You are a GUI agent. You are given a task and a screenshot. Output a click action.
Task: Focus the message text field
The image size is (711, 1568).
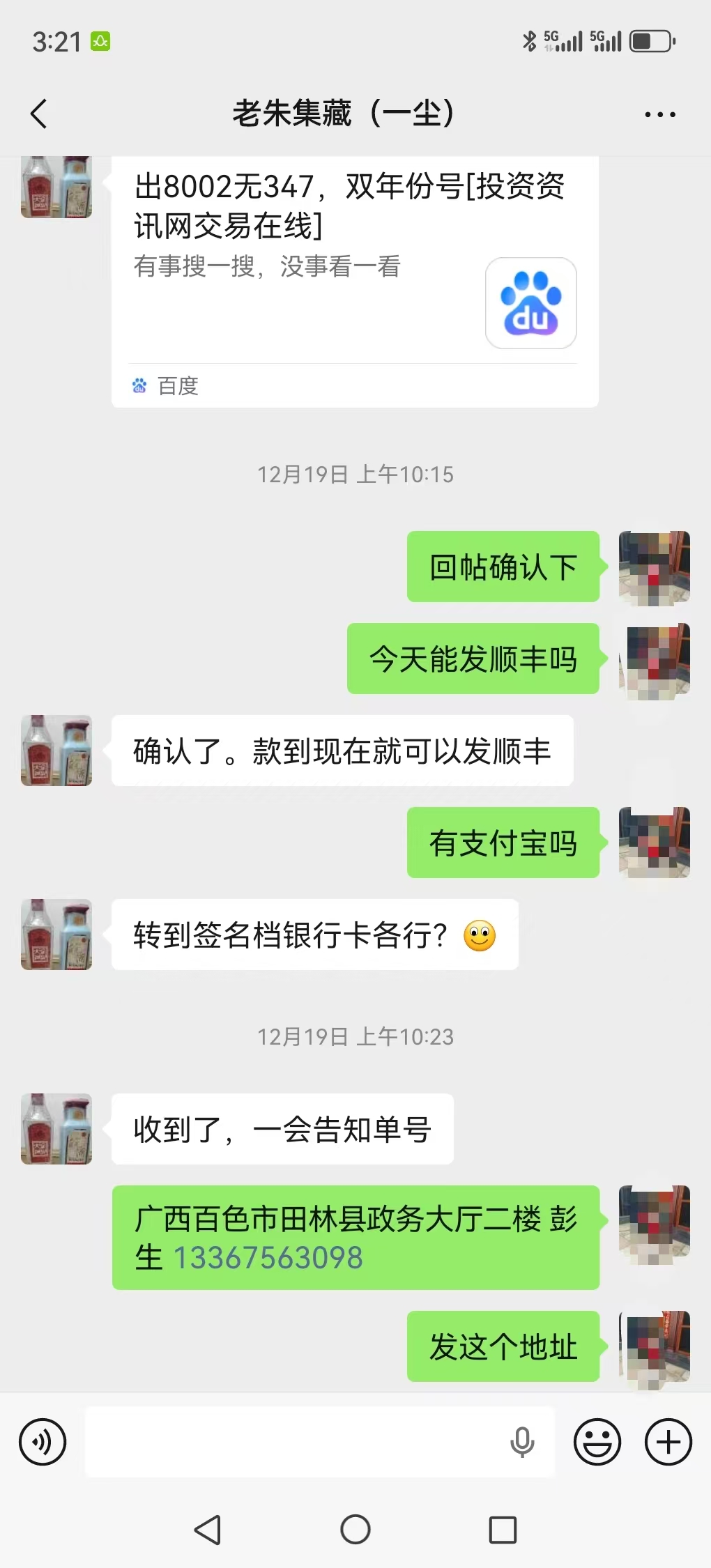(293, 1442)
